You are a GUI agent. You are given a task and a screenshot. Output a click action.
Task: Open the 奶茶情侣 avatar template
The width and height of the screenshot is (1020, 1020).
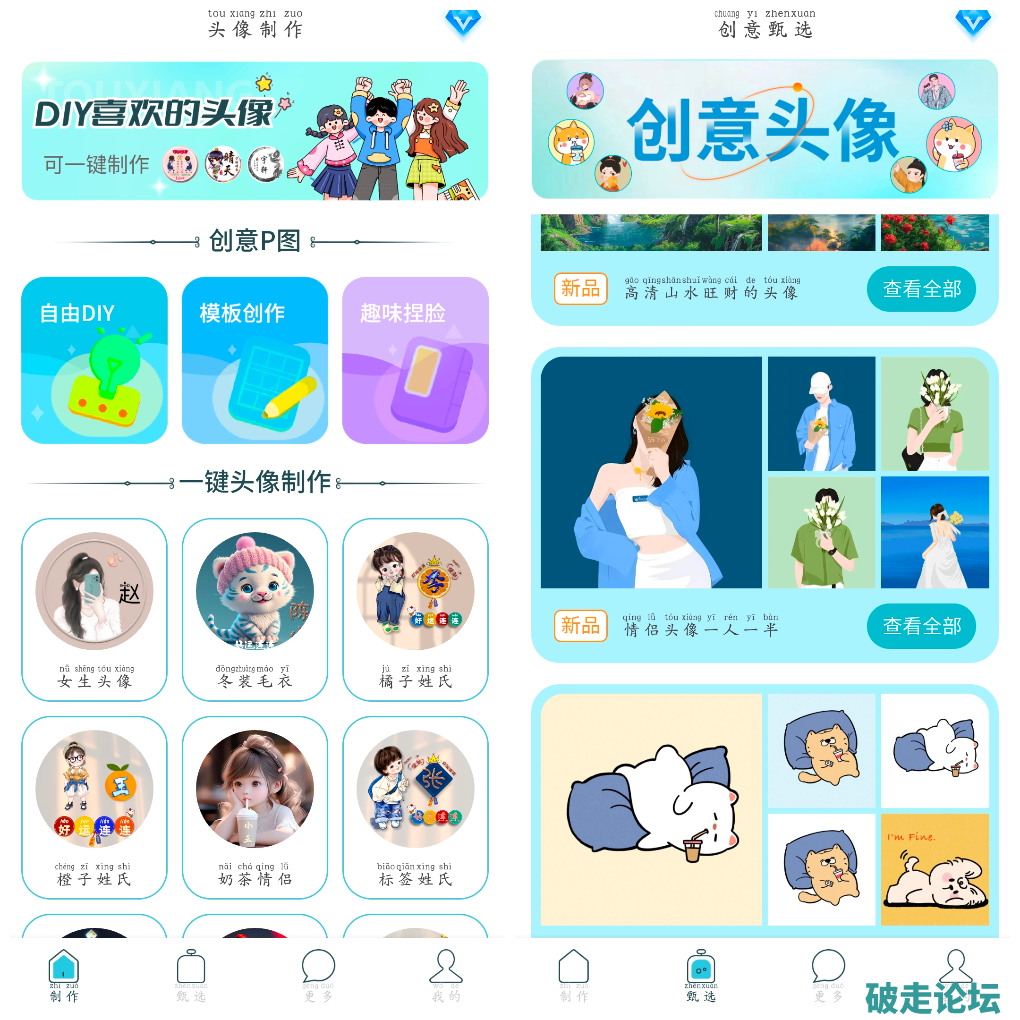point(254,807)
